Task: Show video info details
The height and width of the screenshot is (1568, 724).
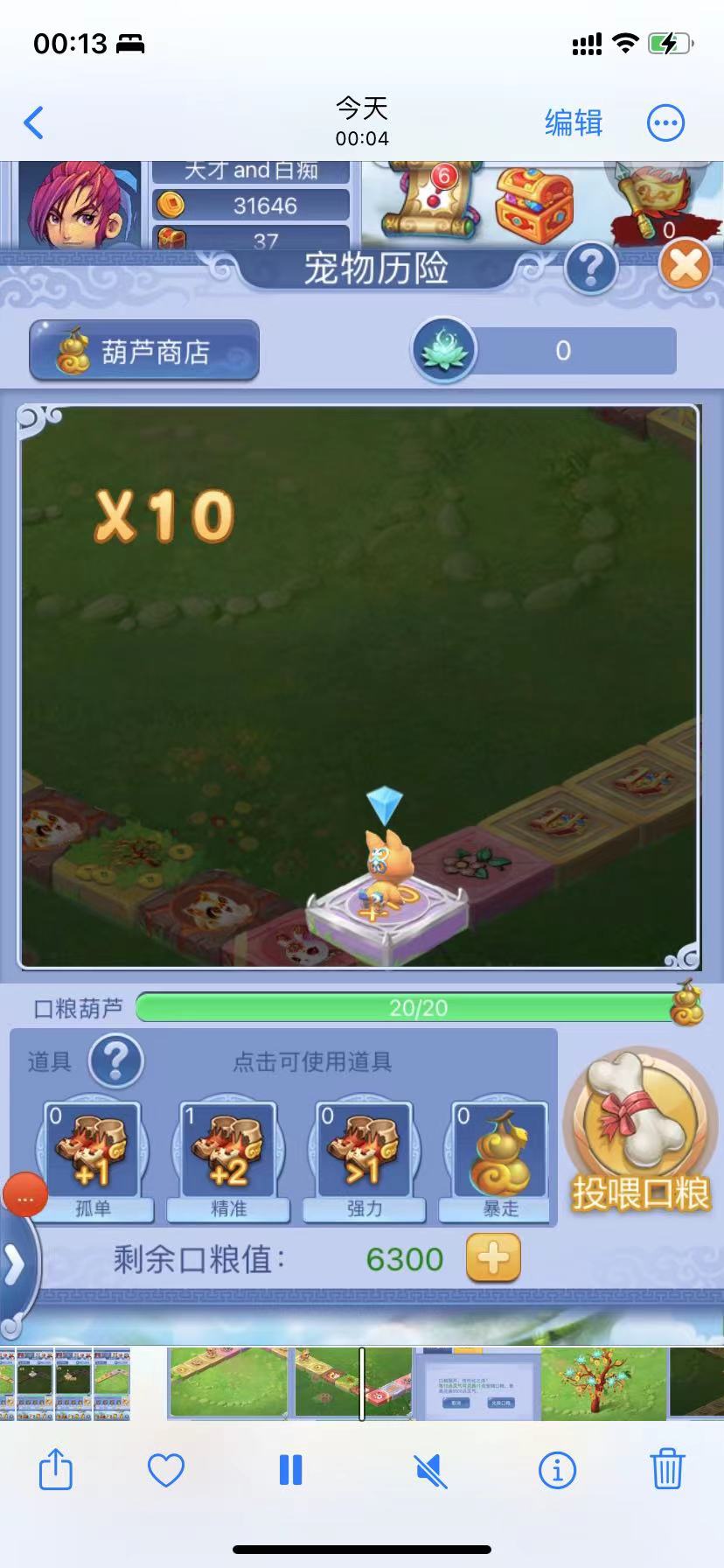Action: click(557, 1469)
